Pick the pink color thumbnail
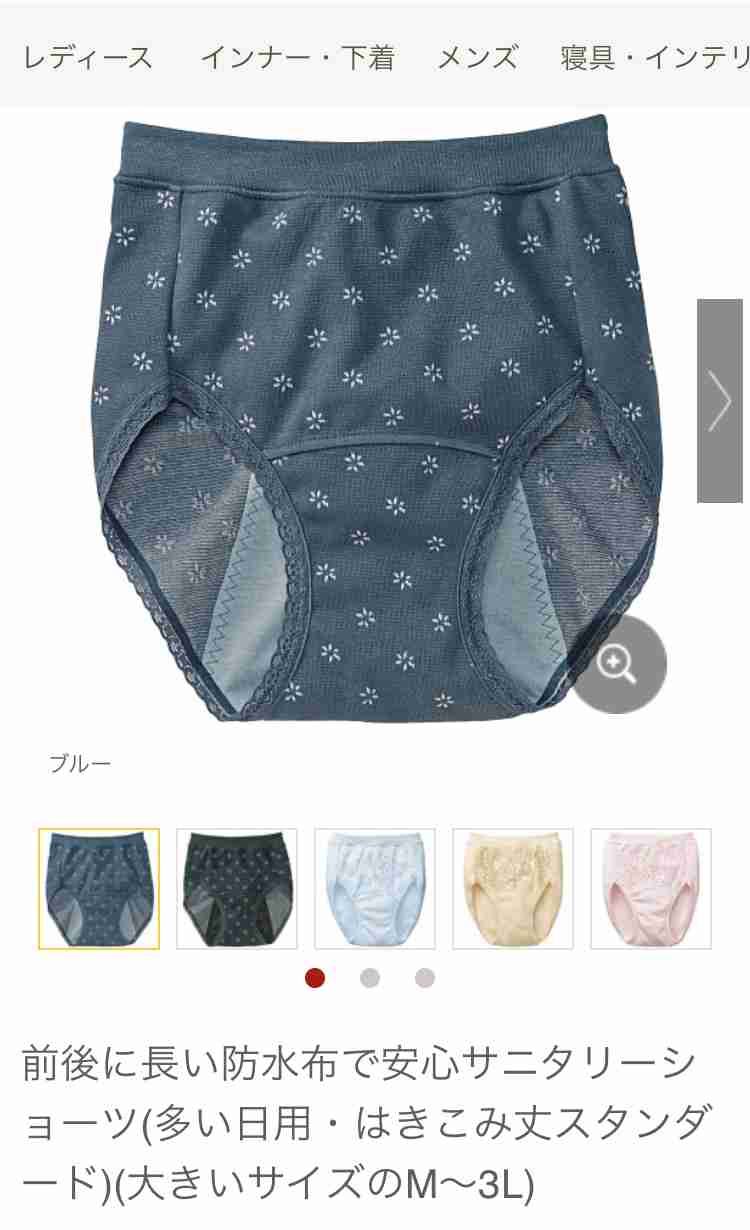750x1230 pixels. pos(651,888)
